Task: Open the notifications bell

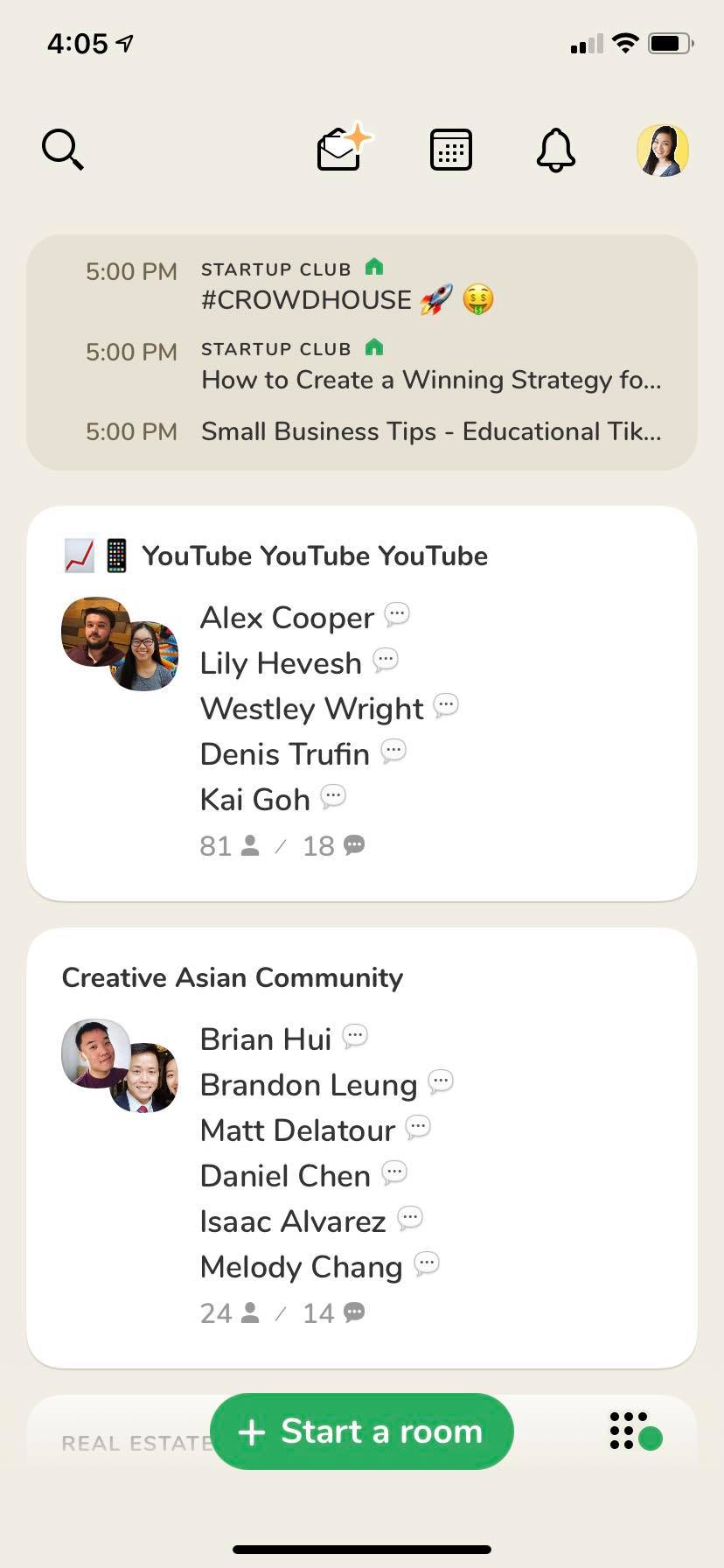Action: tap(556, 150)
